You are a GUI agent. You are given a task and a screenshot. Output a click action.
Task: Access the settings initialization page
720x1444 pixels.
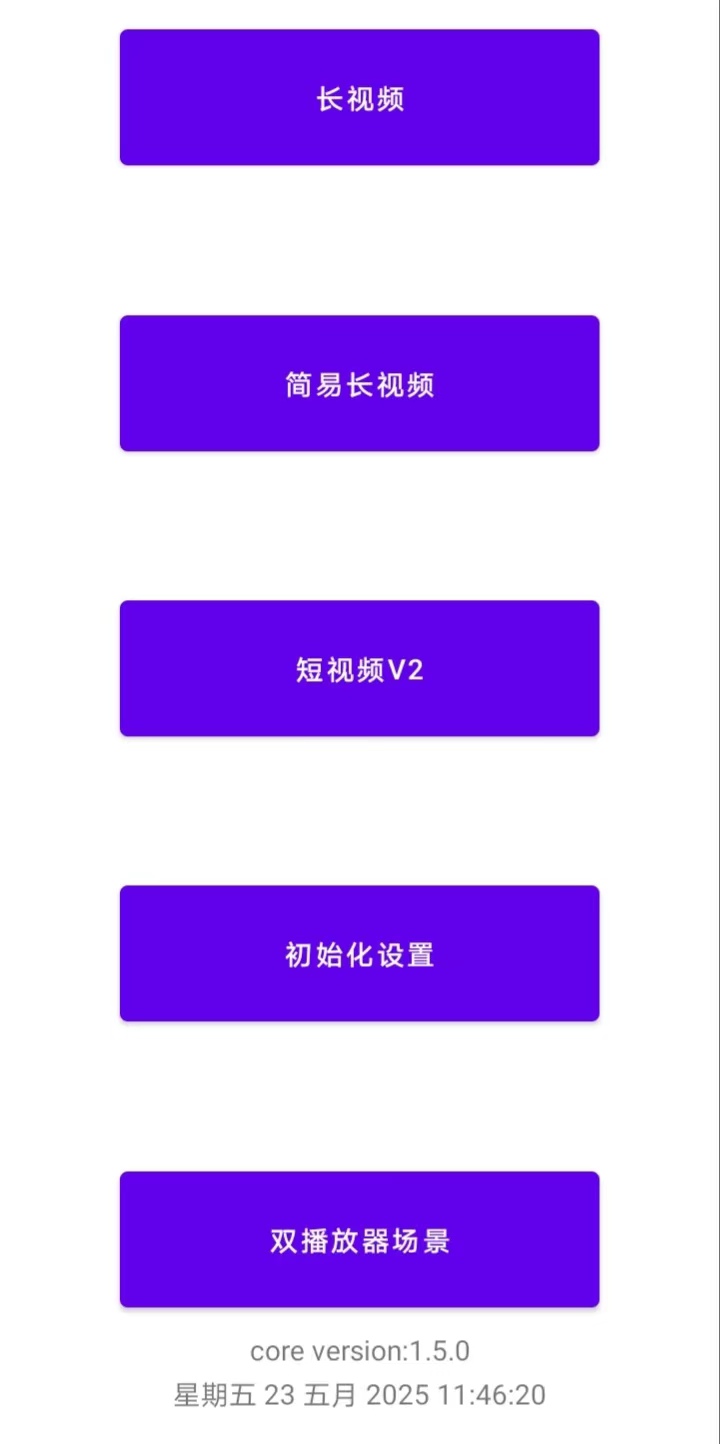pos(359,953)
